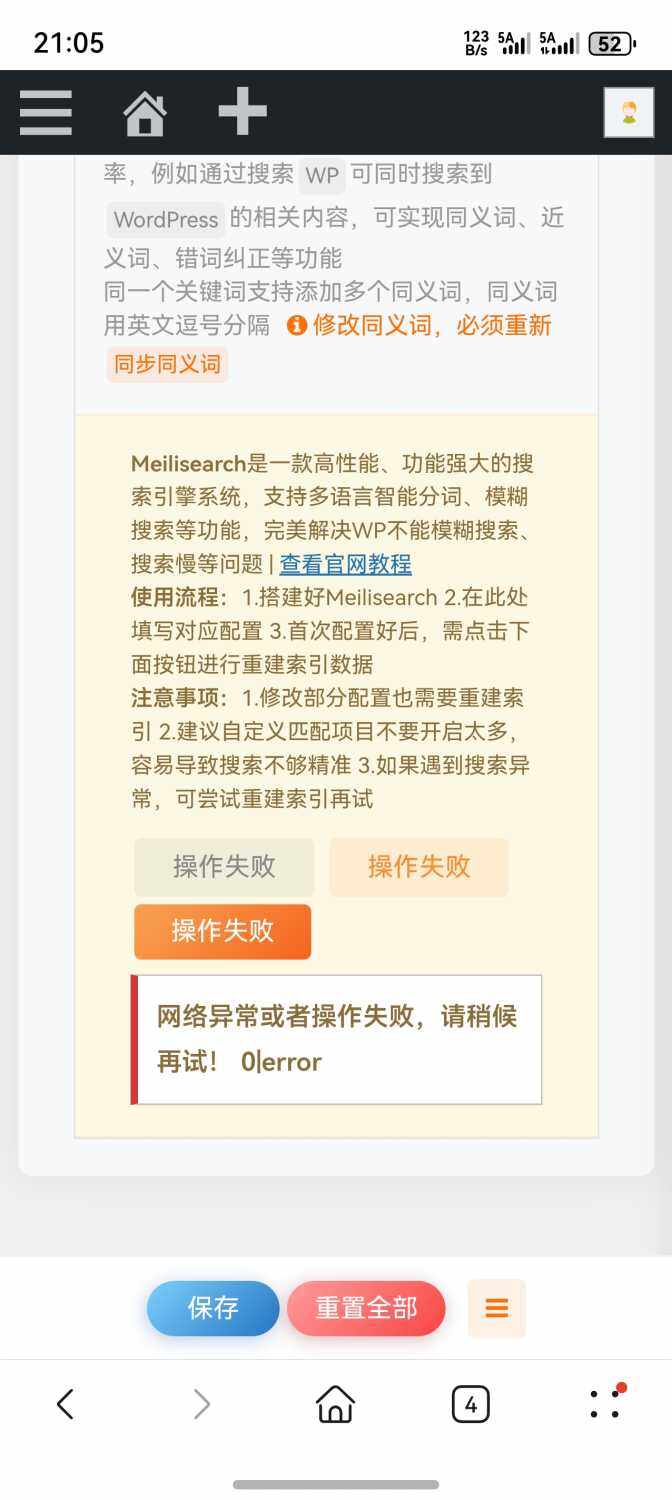This screenshot has width=672, height=1500.
Task: Open the user avatar profile
Action: point(628,112)
